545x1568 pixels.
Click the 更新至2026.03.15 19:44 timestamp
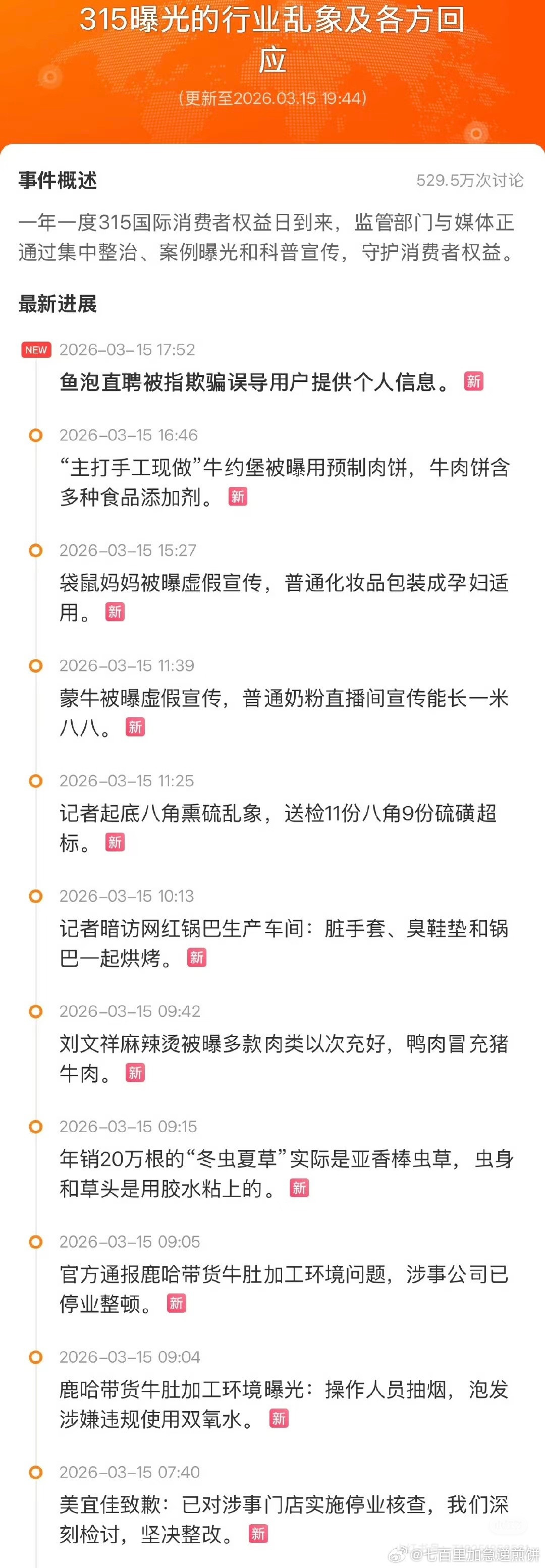click(x=272, y=97)
